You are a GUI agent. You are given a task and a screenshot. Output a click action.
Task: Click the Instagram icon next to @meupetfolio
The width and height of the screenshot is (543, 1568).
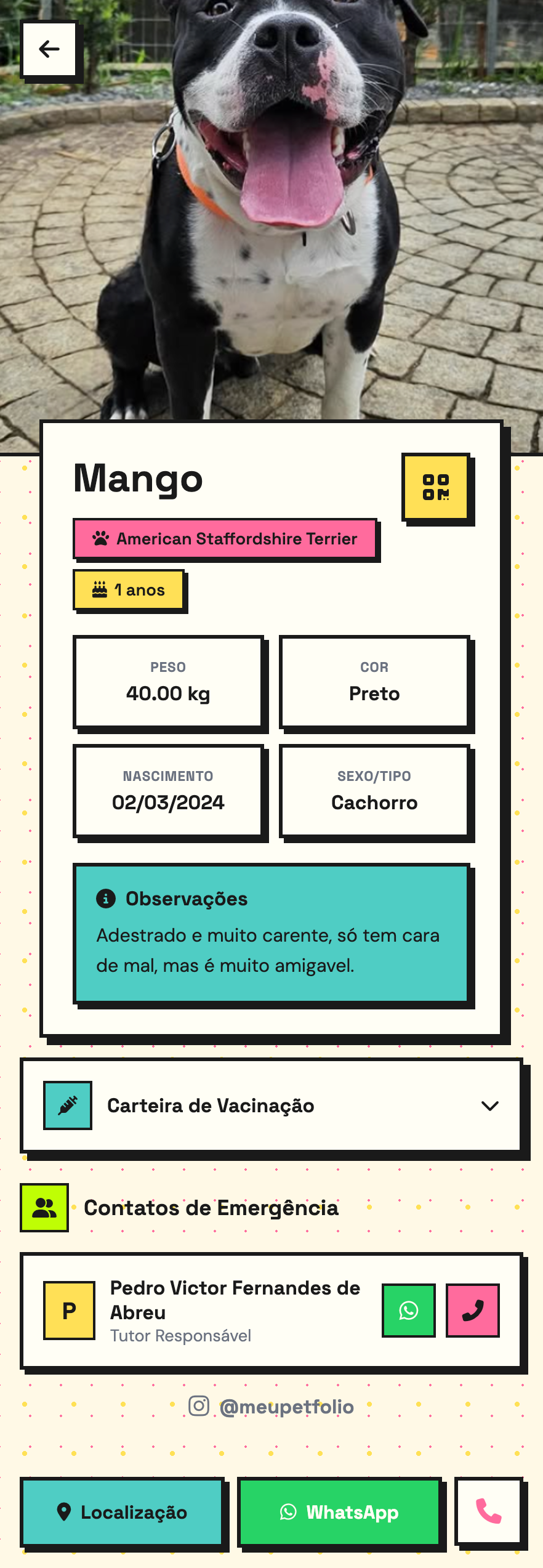(198, 1407)
